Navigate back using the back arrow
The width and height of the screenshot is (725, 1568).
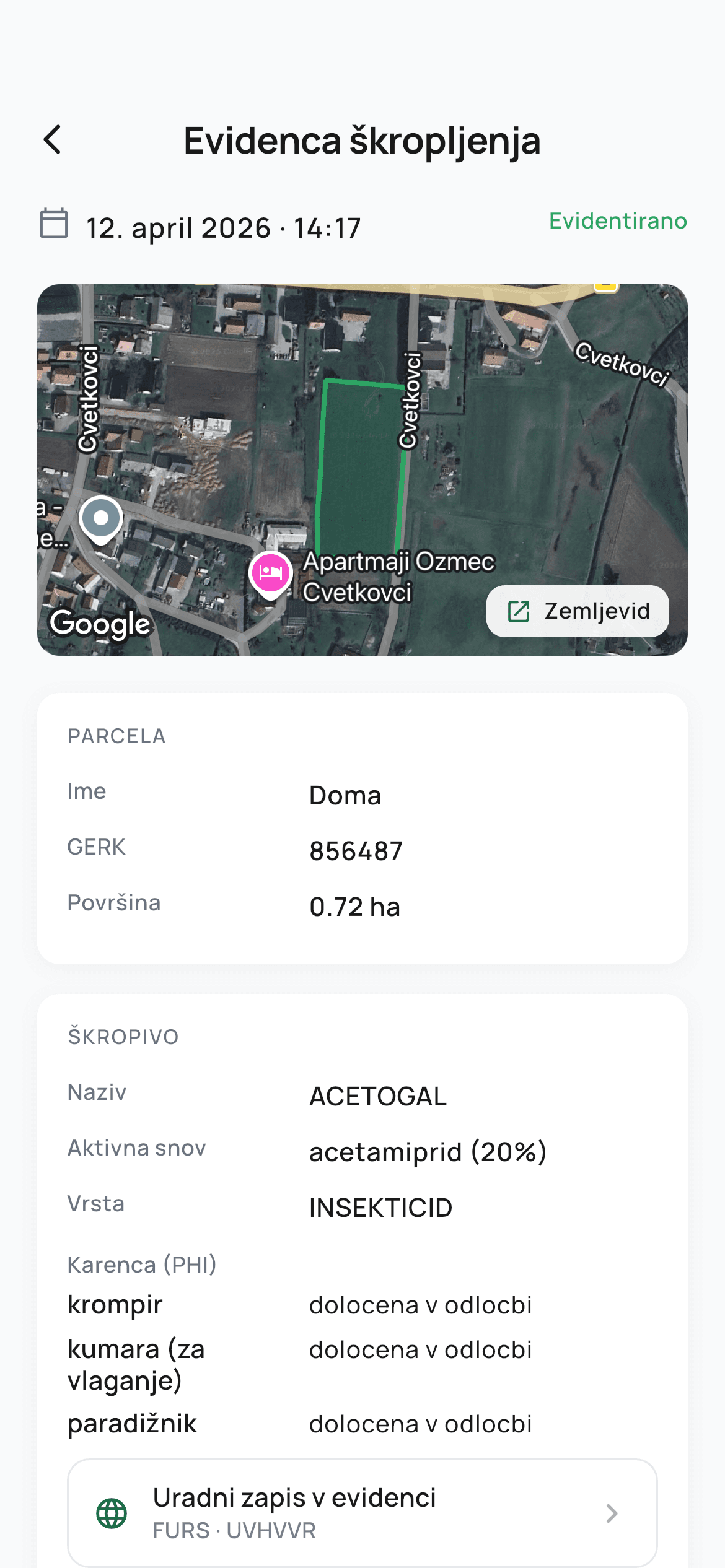53,141
